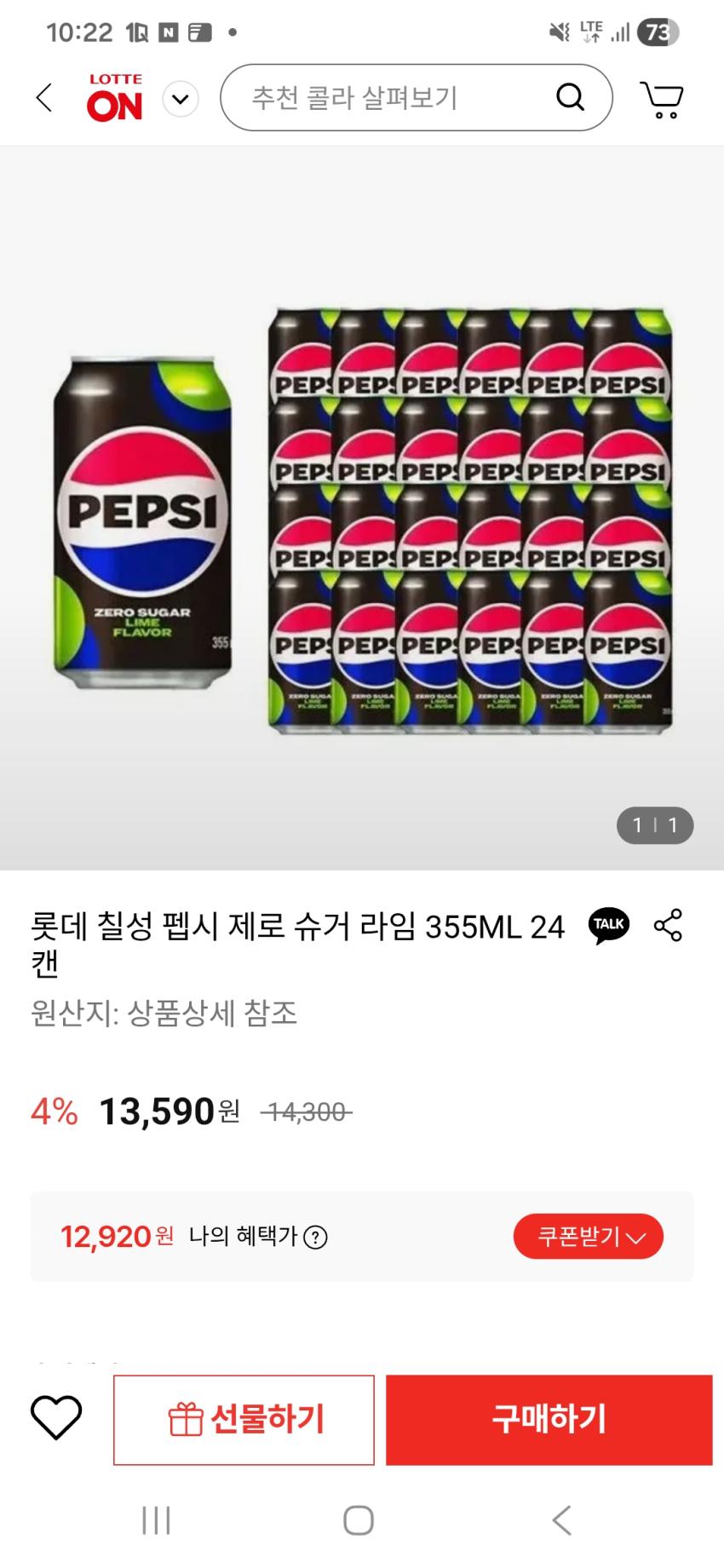Viewport: 724px width, 1568px height.
Task: Tap the 쿠폰받기 coupon button
Action: (x=589, y=1237)
